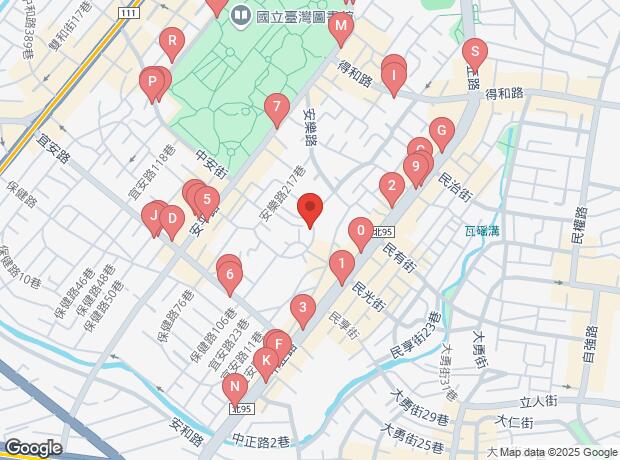The width and height of the screenshot is (620, 460).
Task: Tap map marker 6
Action: [230, 273]
